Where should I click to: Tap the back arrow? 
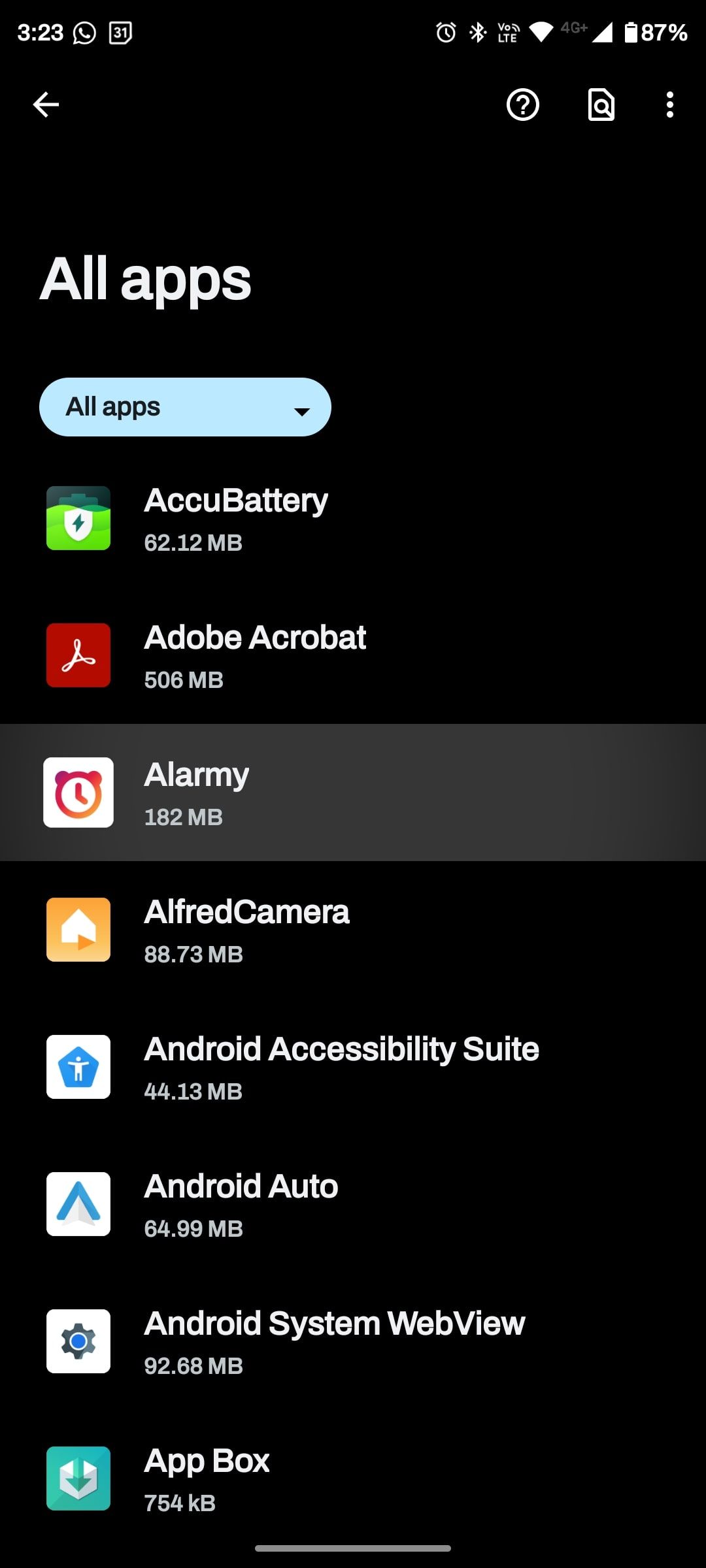pyautogui.click(x=45, y=104)
